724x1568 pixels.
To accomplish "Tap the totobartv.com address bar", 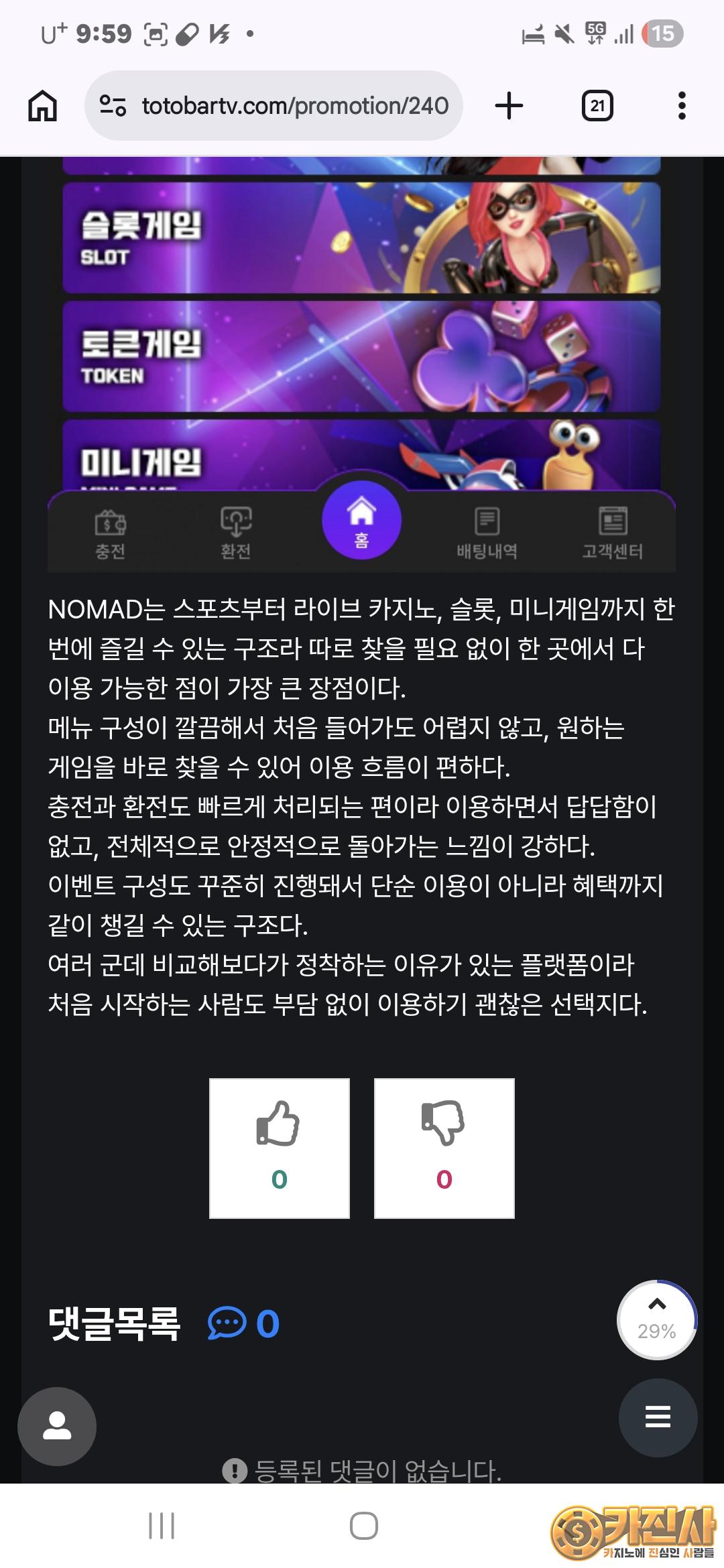I will point(295,106).
